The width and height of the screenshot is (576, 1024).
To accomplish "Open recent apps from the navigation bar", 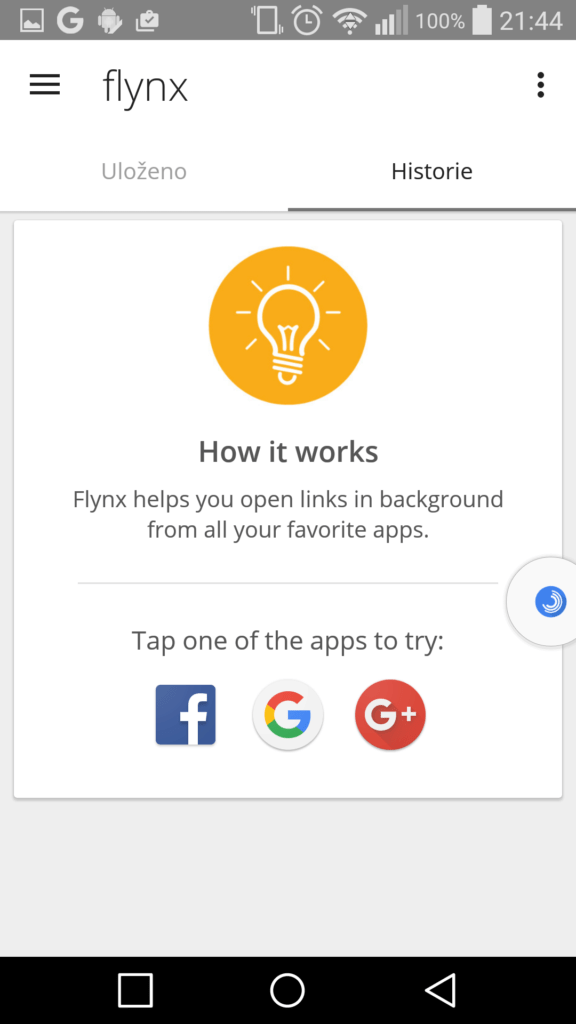I will [135, 990].
